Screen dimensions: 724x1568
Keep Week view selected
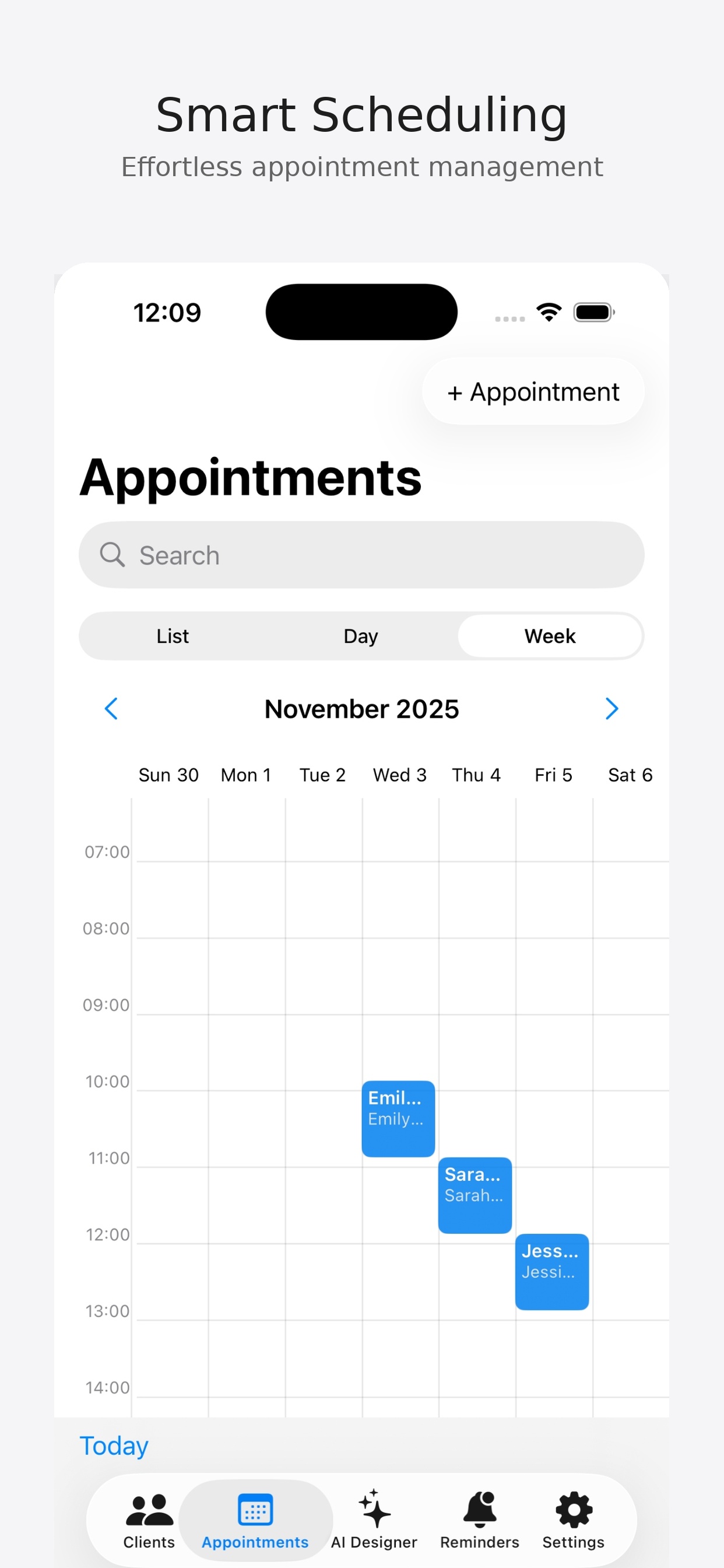(549, 635)
